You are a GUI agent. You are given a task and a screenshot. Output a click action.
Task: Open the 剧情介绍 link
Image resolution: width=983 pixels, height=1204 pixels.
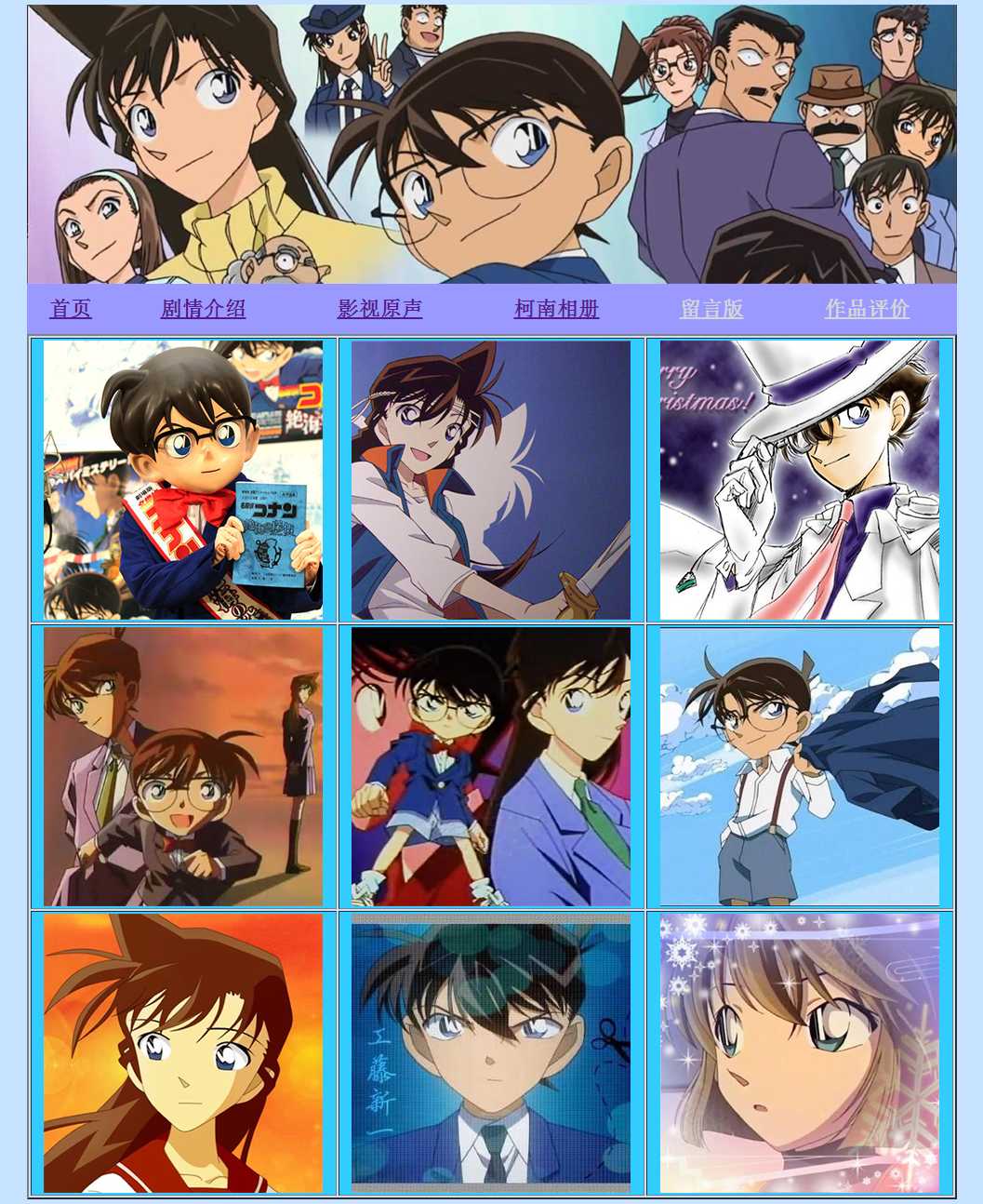pyautogui.click(x=203, y=309)
